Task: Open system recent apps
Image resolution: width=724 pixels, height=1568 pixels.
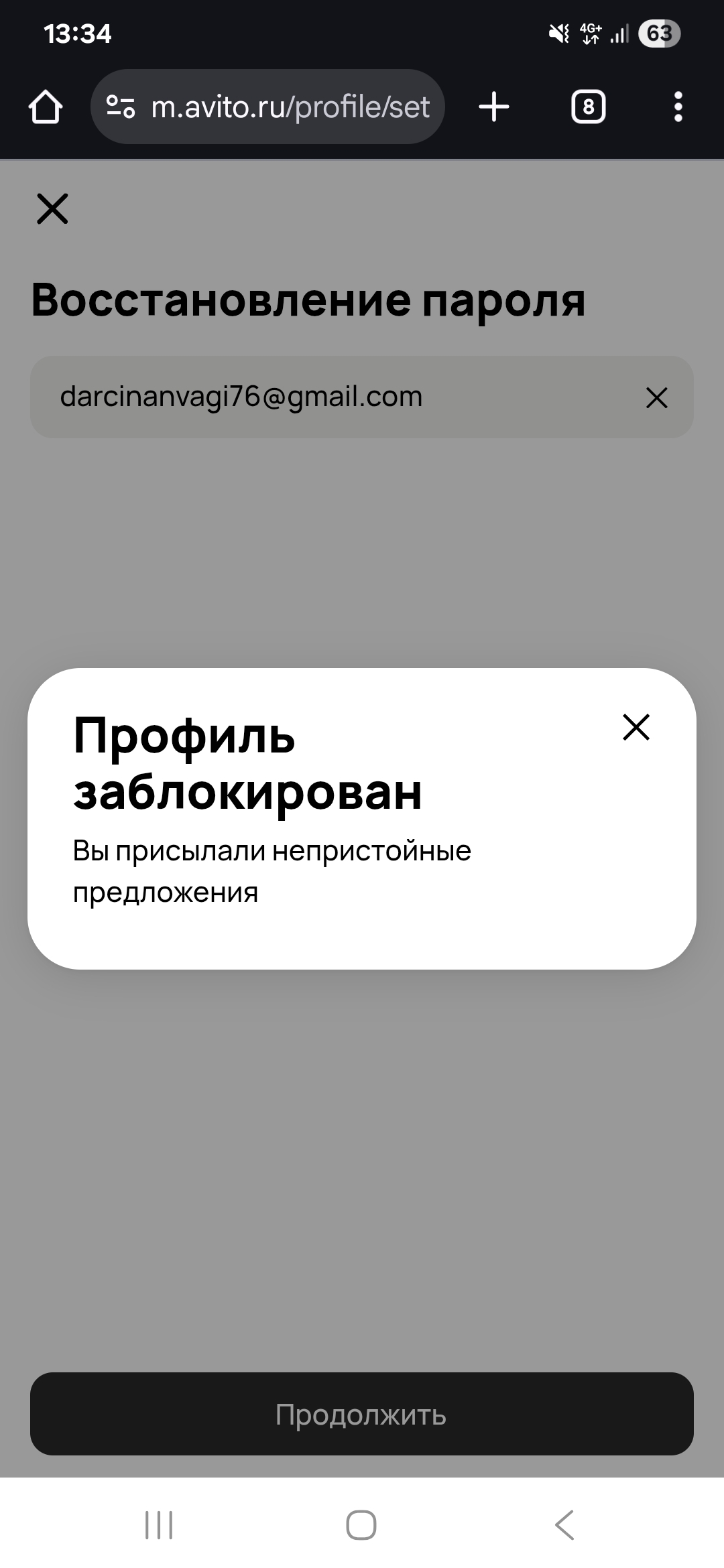Action: pyautogui.click(x=159, y=1525)
